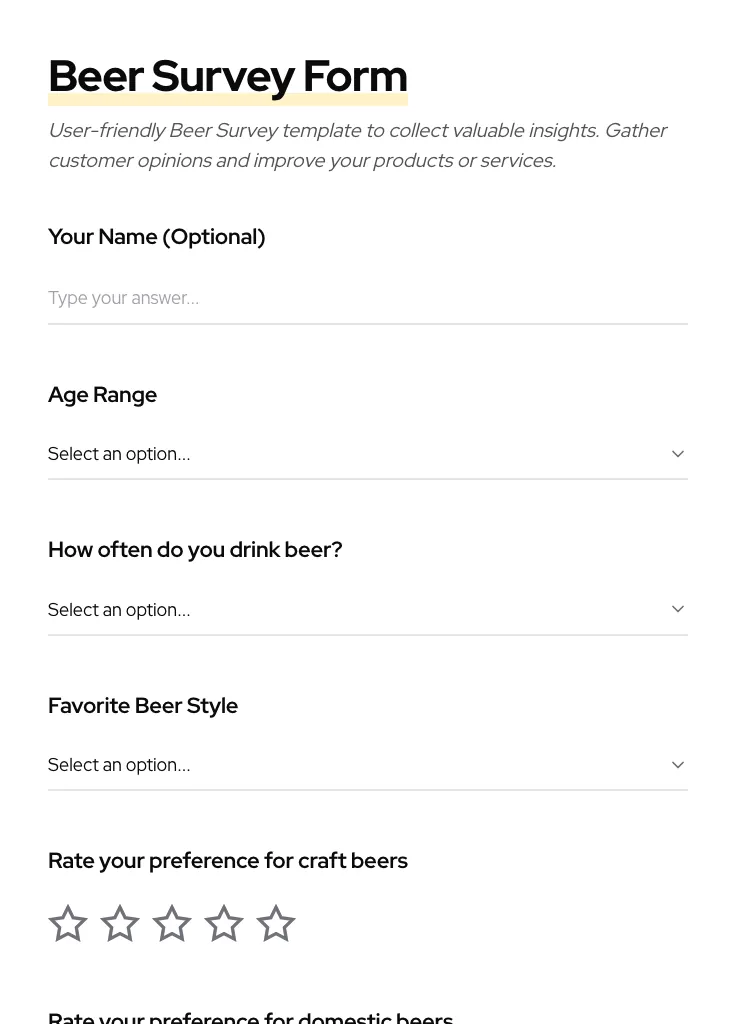Award five stars for craft beer preference

[x=276, y=923]
